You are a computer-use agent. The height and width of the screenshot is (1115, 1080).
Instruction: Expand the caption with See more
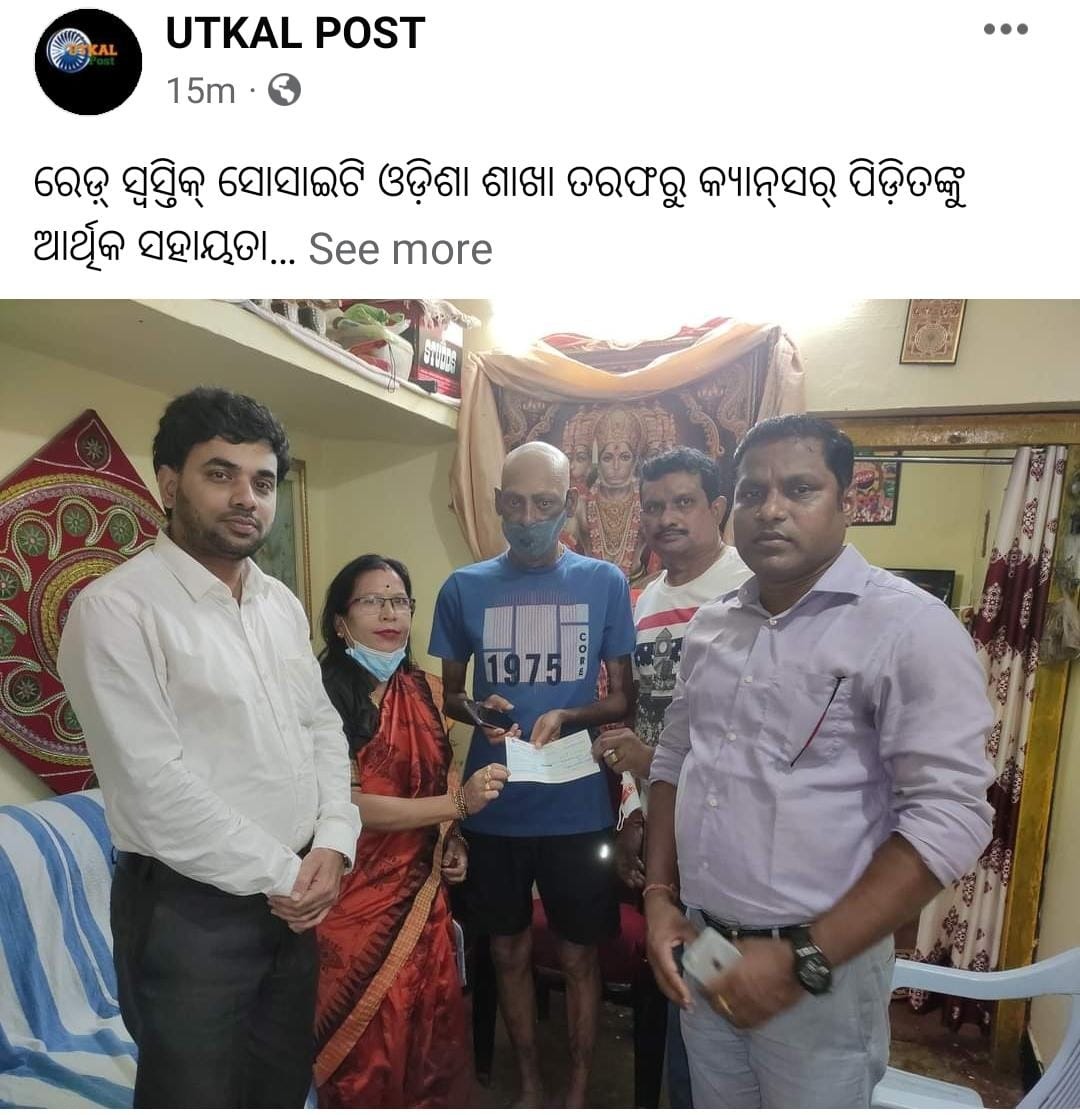[400, 249]
